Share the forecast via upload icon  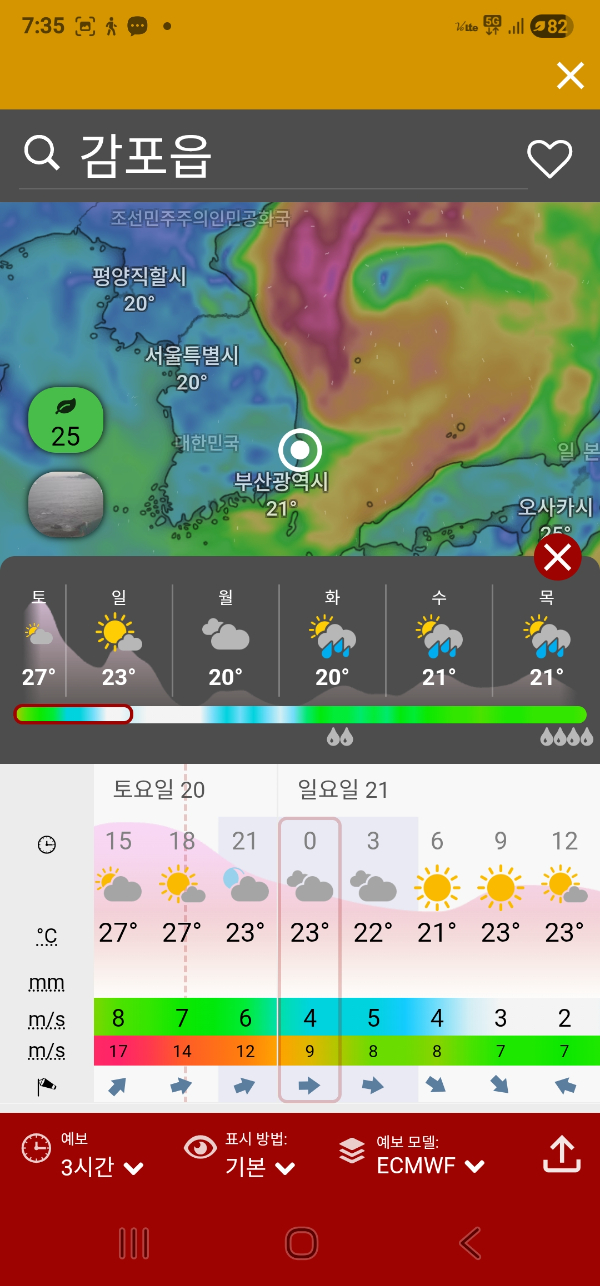coord(561,1154)
